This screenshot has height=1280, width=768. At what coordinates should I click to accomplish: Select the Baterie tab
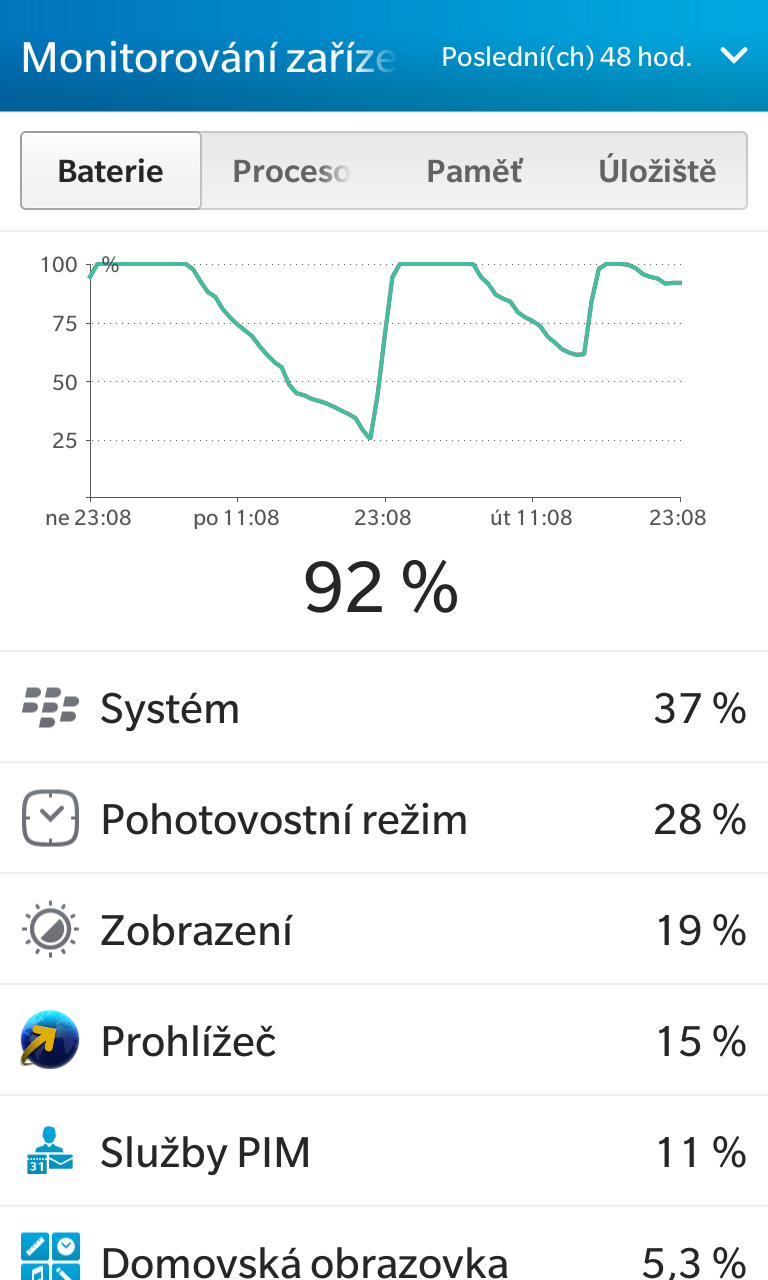(x=111, y=171)
